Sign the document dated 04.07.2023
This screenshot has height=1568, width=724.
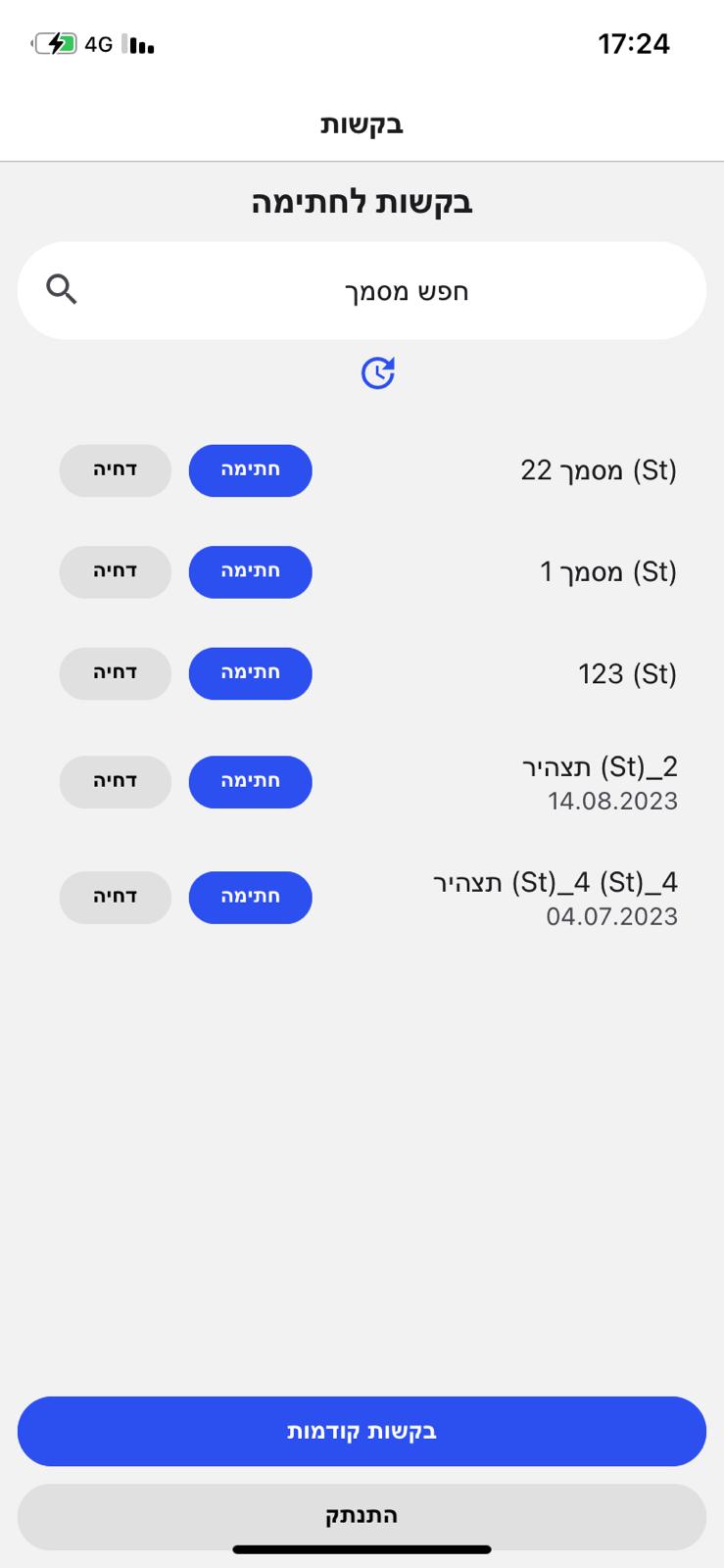250,898
